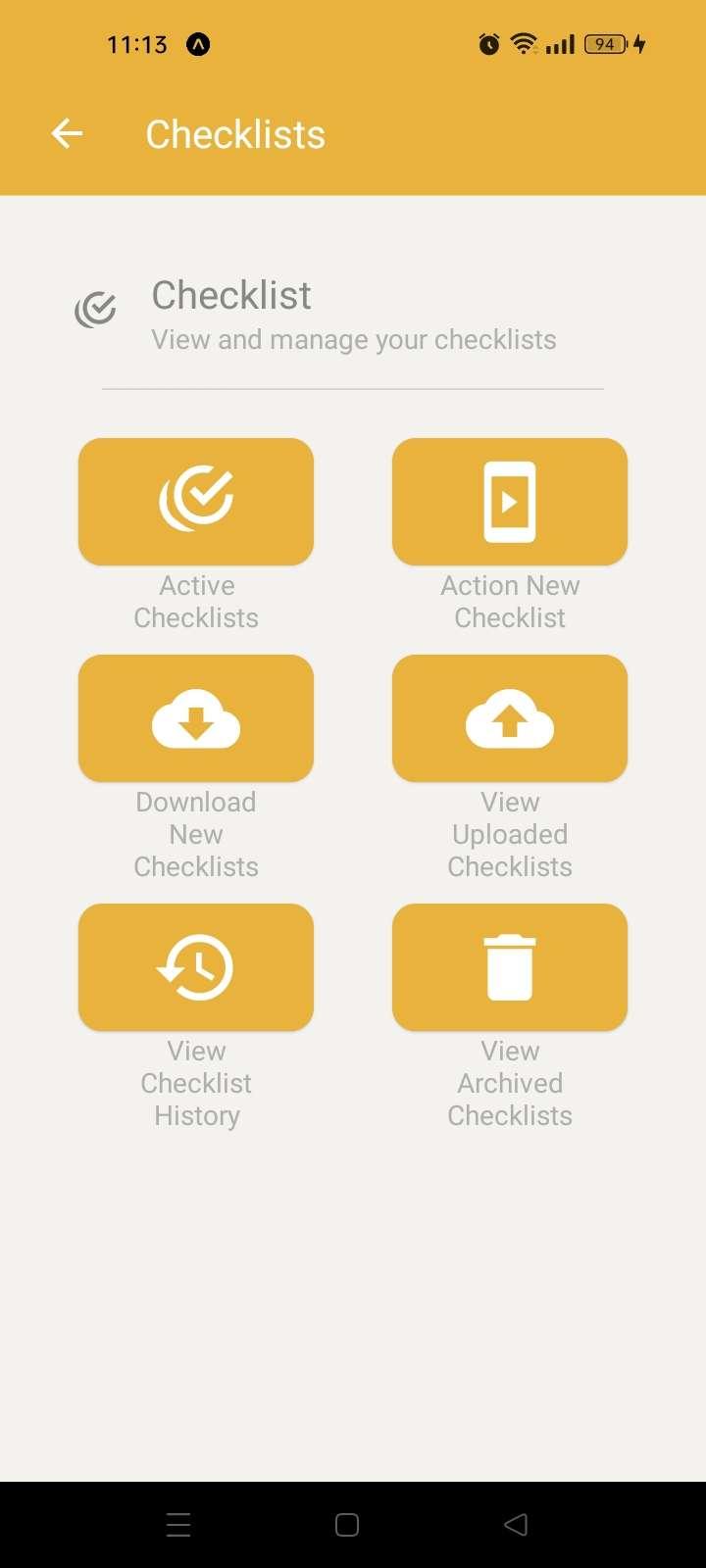
Task: Tap the system home button
Action: (x=347, y=1525)
